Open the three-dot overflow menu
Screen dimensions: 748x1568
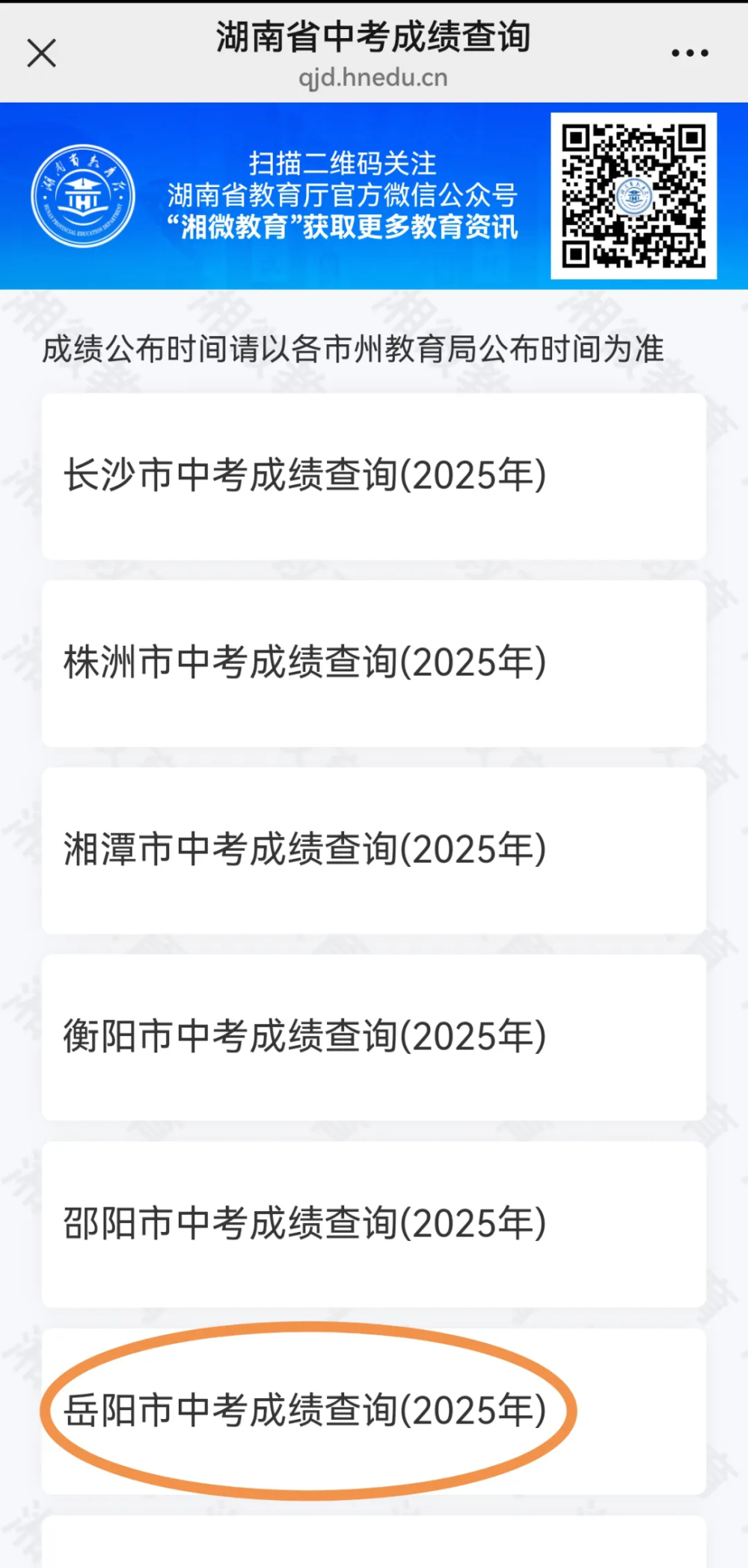[689, 53]
